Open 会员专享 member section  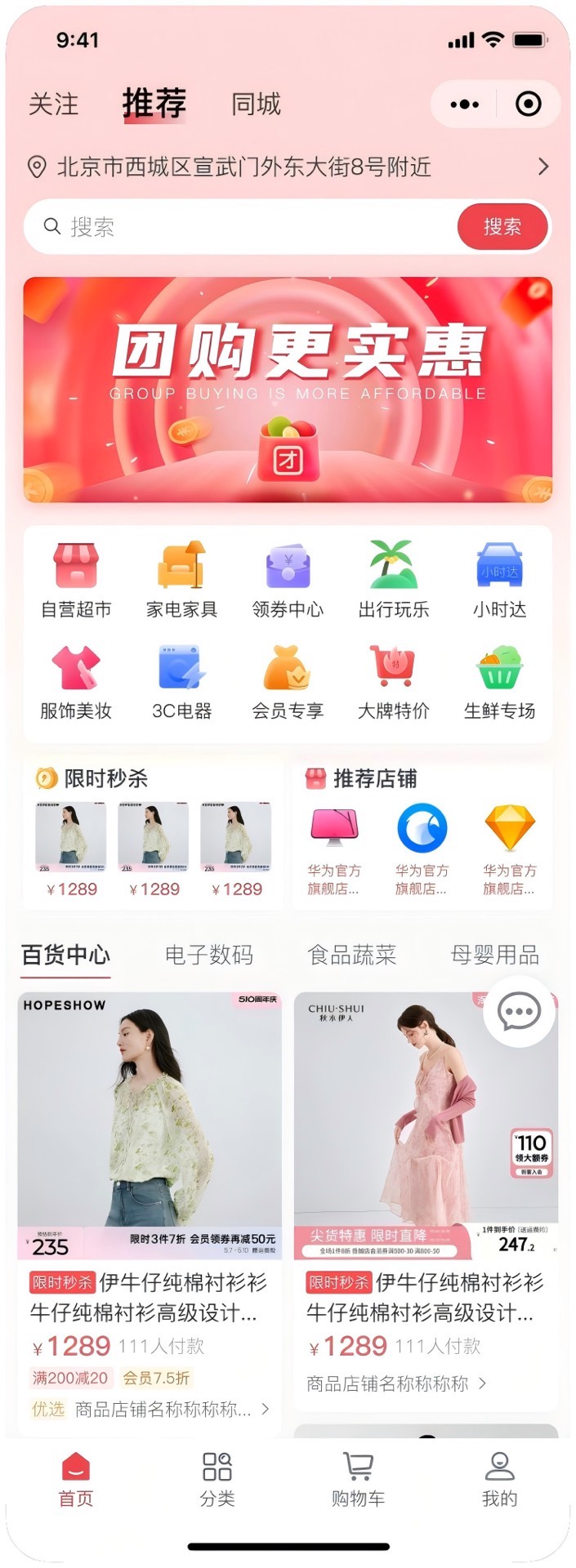click(x=288, y=680)
